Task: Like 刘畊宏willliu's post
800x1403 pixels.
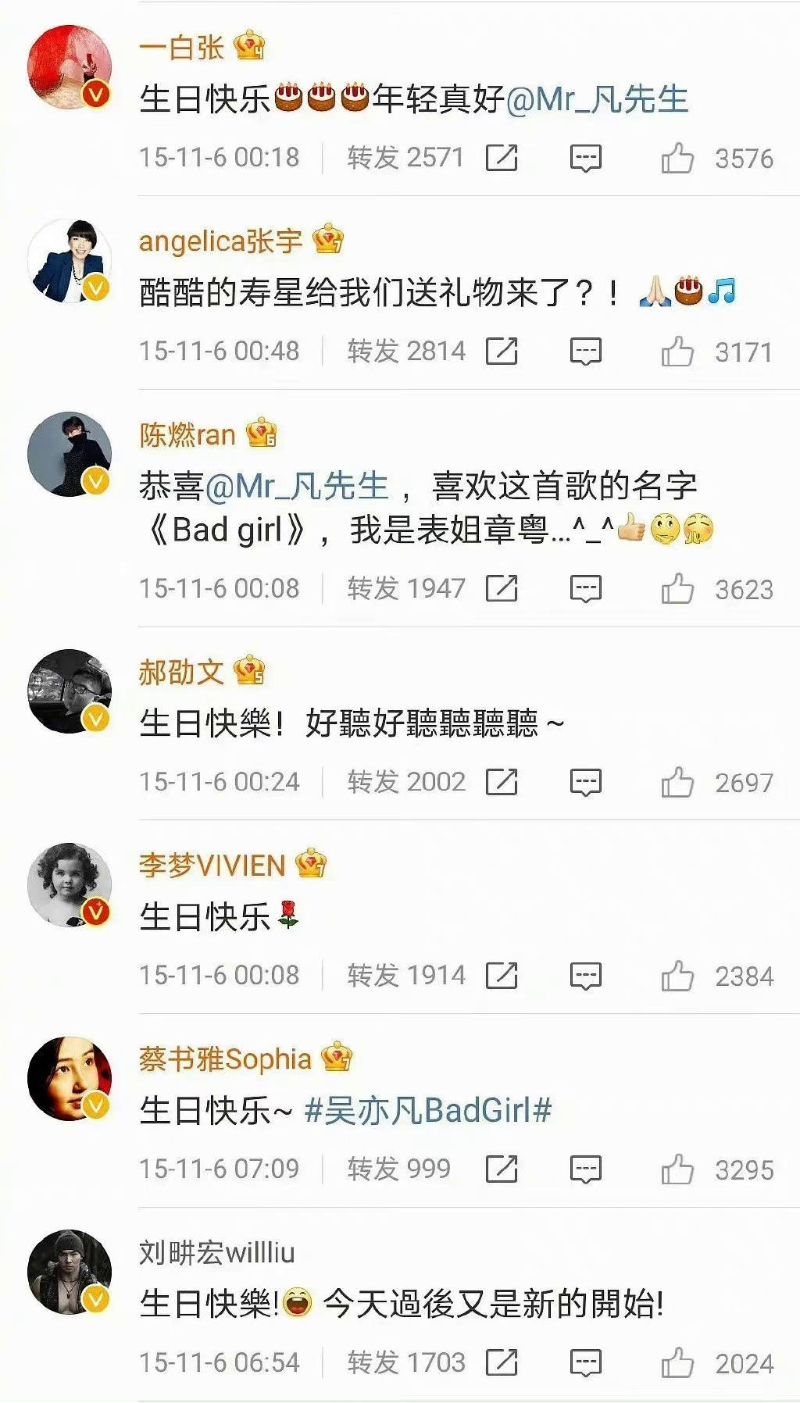Action: tap(678, 1362)
